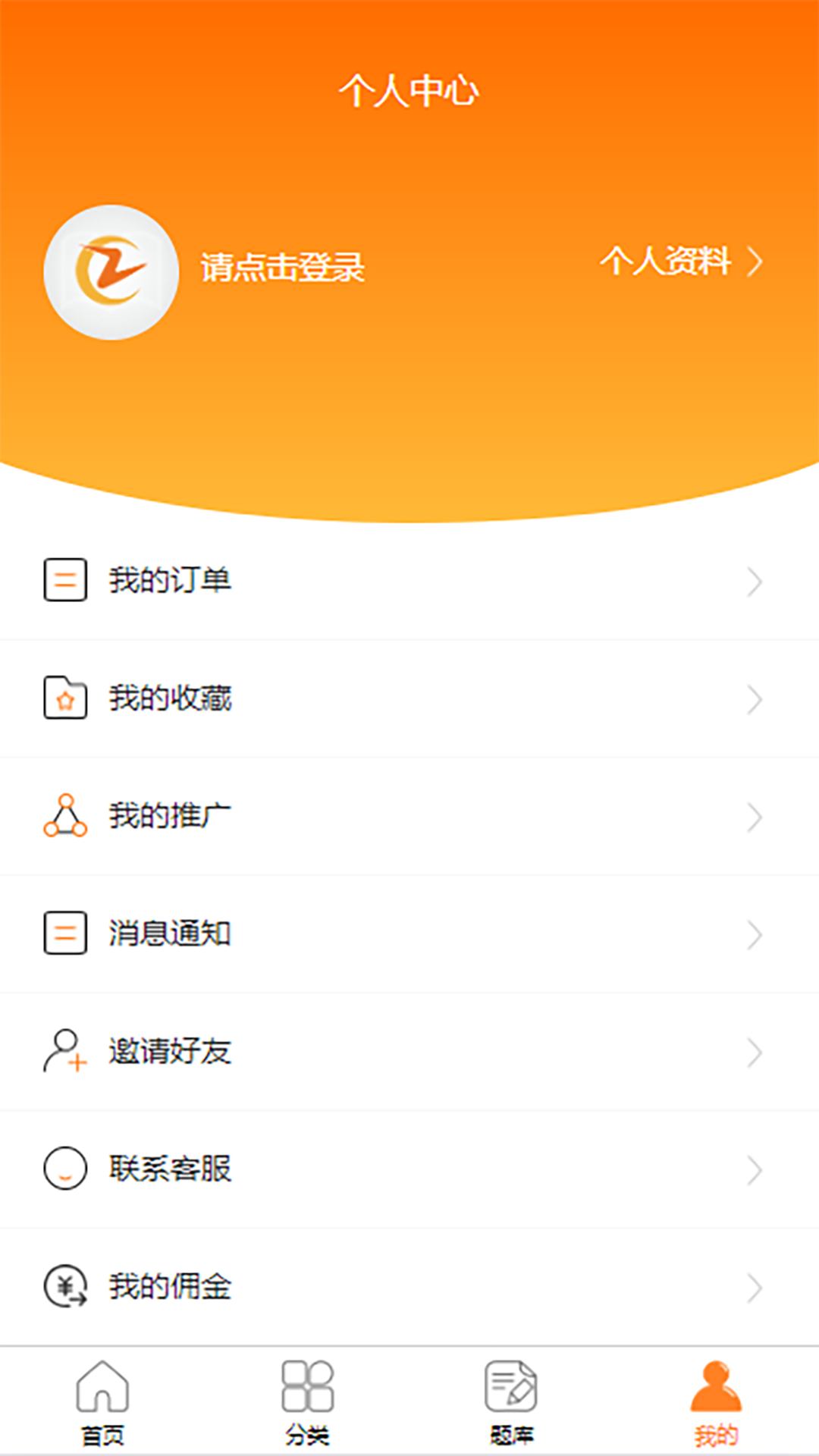Open 个人资料 profile details

(x=679, y=262)
